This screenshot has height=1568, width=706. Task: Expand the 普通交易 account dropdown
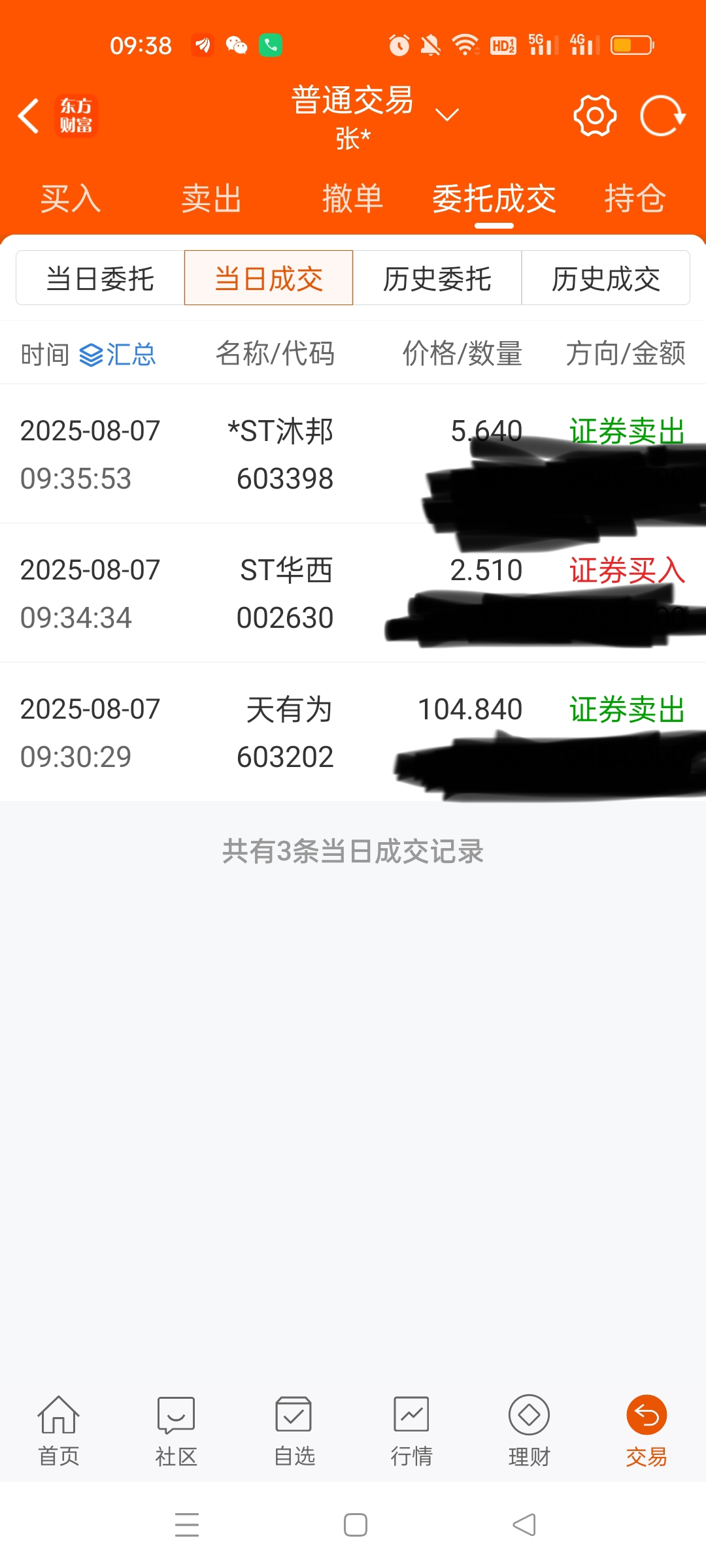tap(447, 115)
